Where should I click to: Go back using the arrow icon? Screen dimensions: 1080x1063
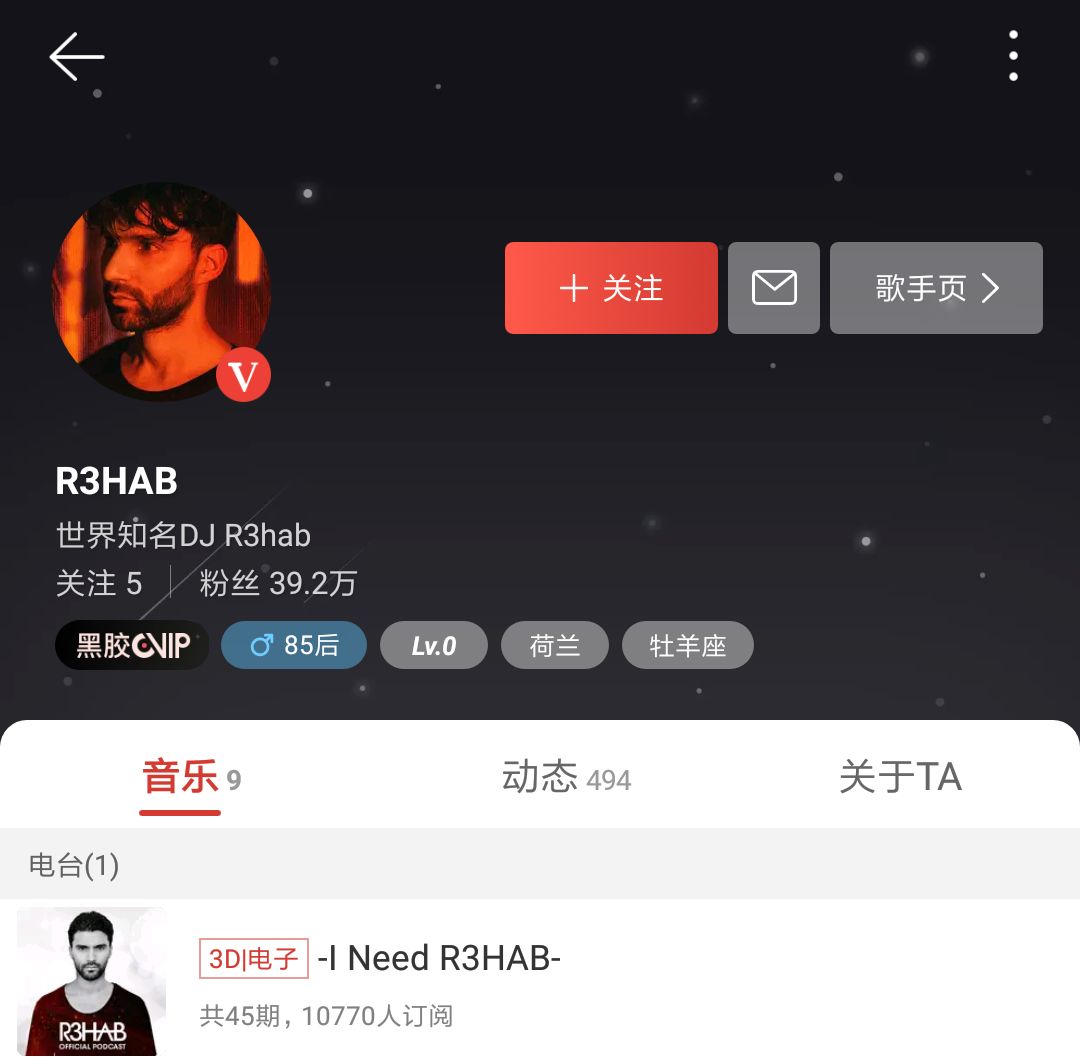(x=77, y=56)
